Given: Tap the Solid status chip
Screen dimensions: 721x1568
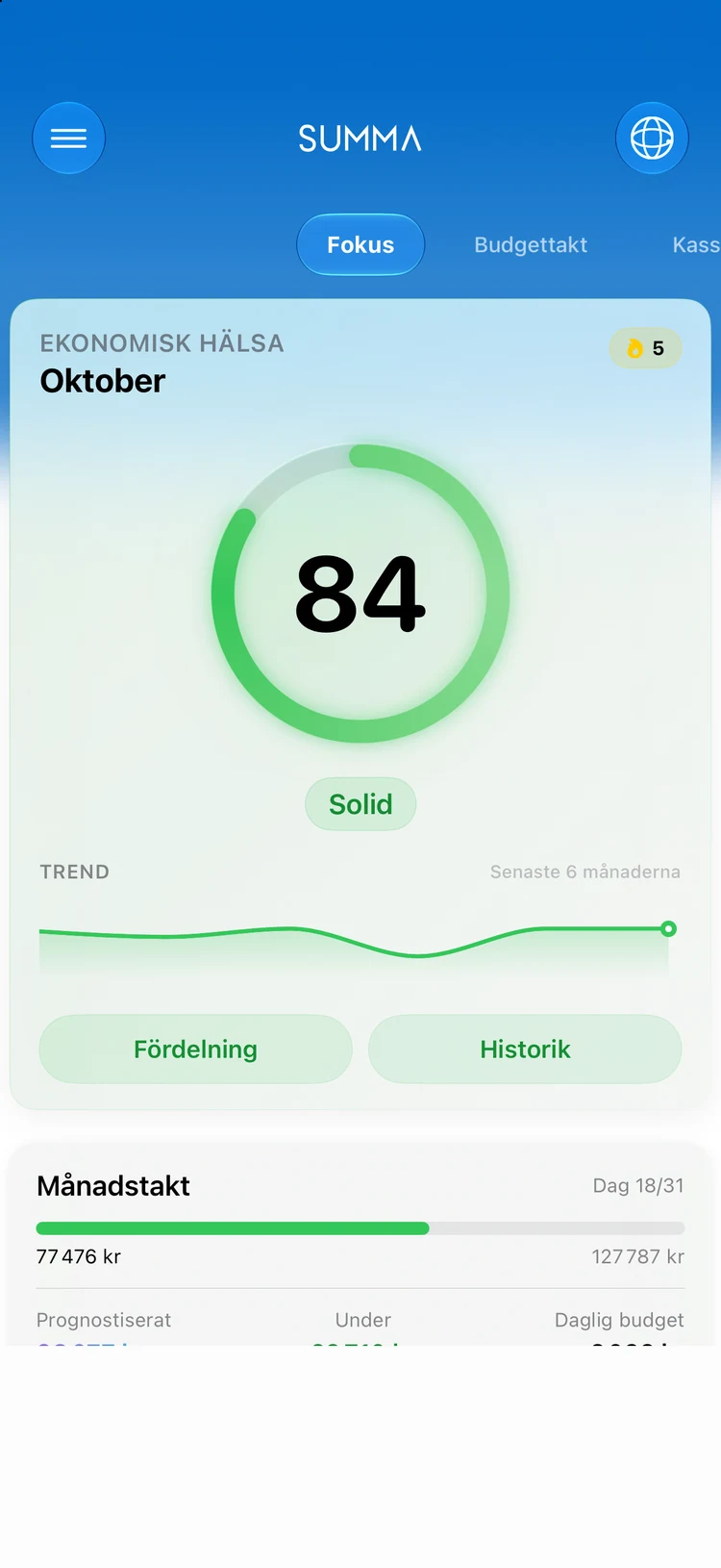Looking at the screenshot, I should 360,804.
